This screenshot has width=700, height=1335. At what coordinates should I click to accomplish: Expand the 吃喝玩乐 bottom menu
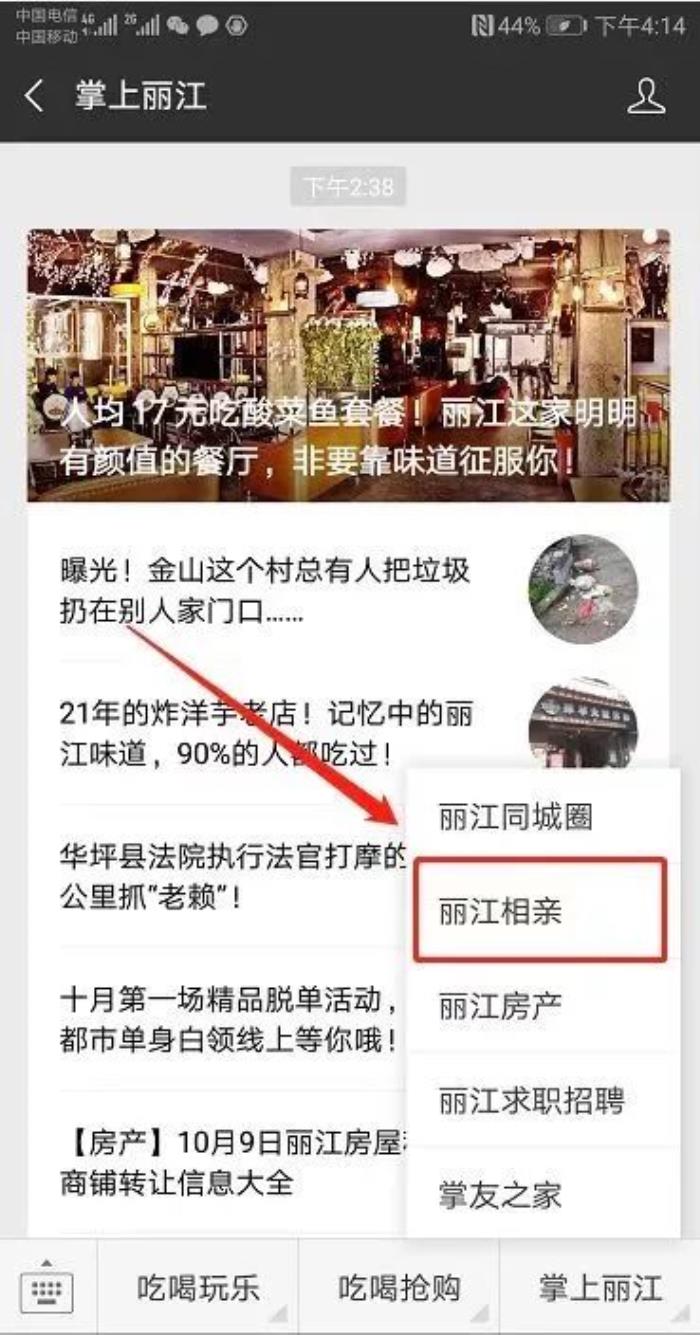[198, 1289]
